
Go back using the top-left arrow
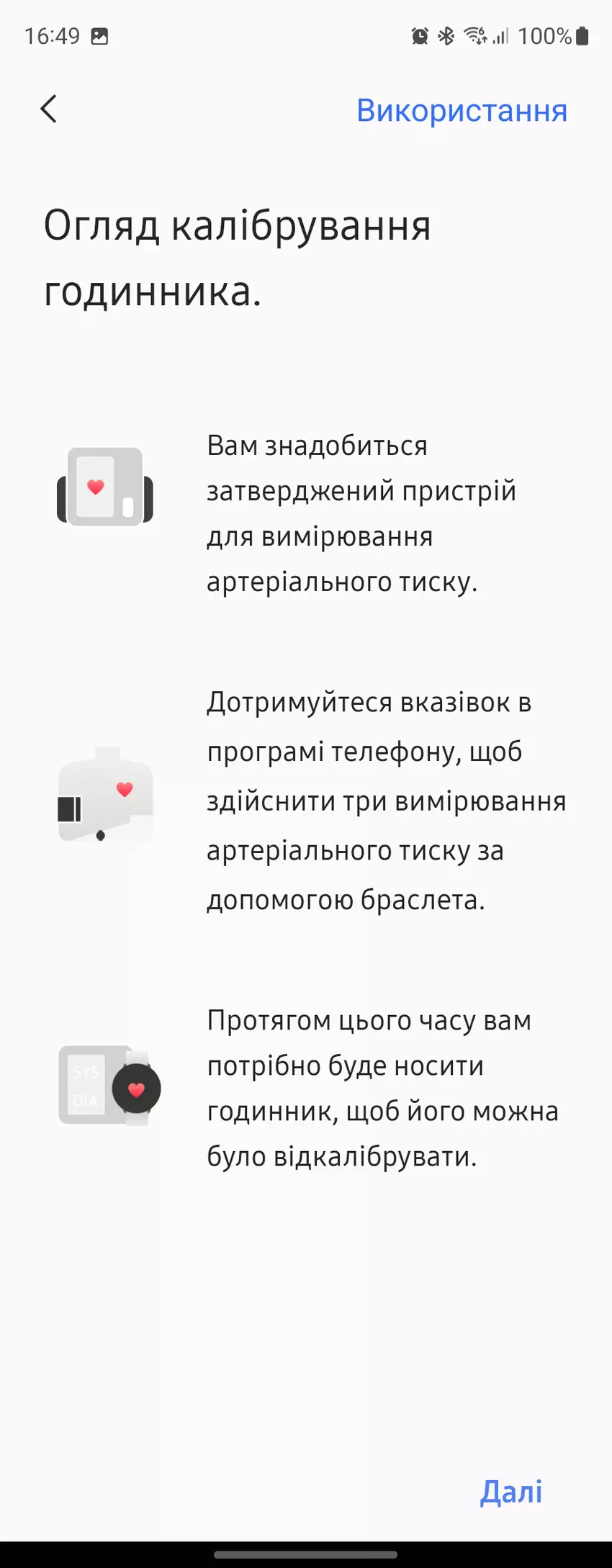click(48, 109)
